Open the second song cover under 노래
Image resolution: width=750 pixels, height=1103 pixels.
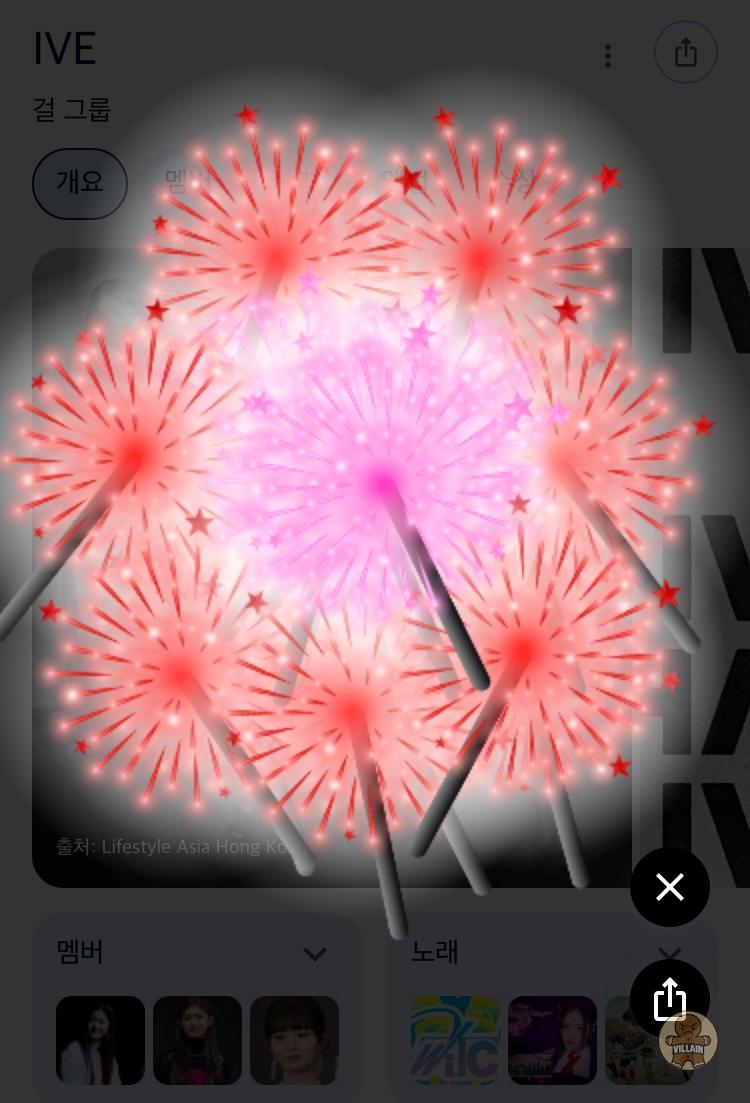552,1040
